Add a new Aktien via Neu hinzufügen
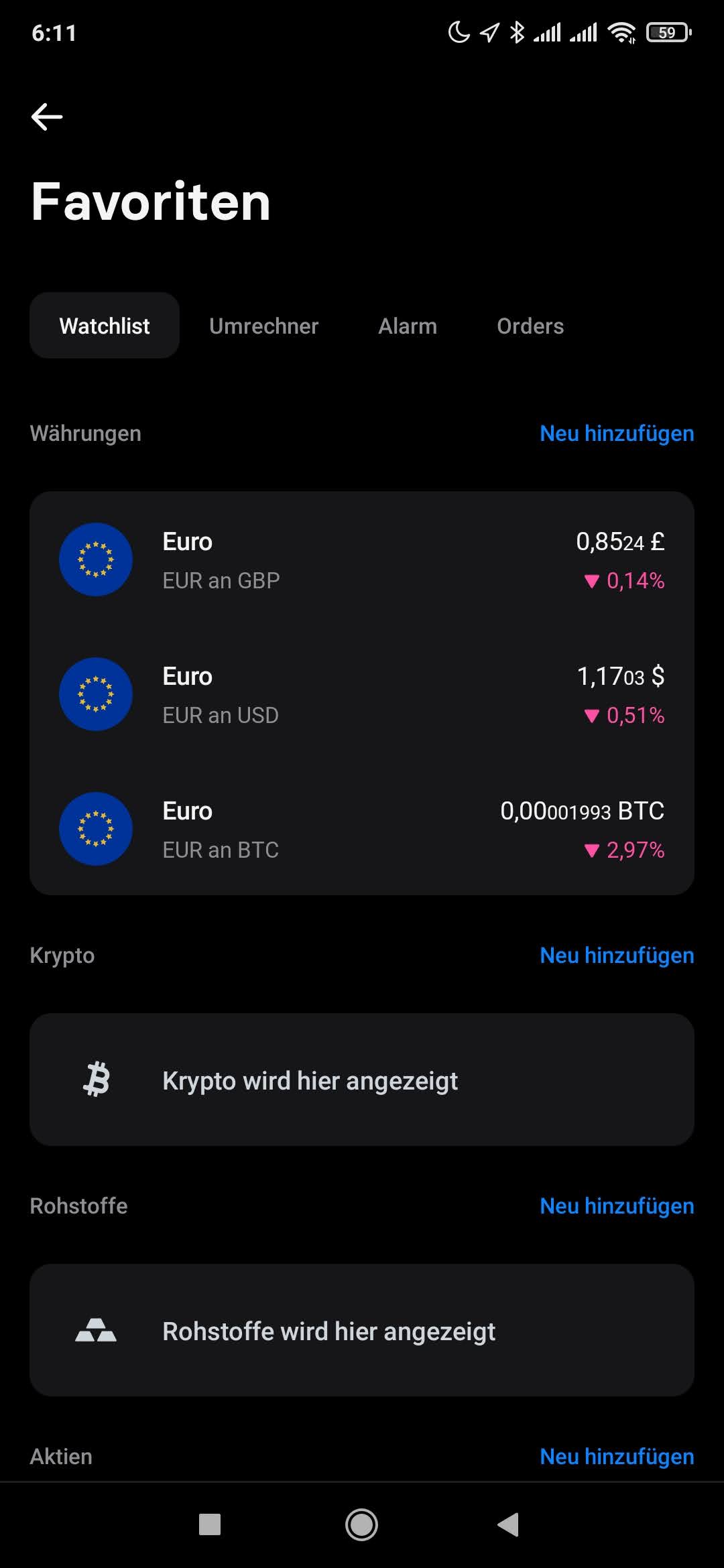This screenshot has width=724, height=1568. [x=617, y=1457]
